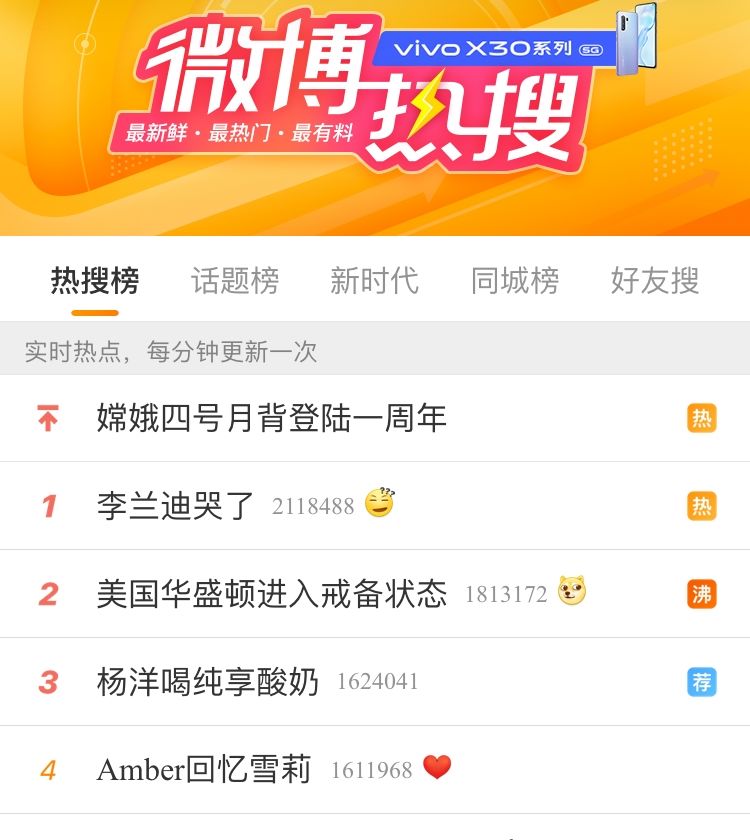Click the orange 热 badge next to 嫦娥四号月背登陆一周年

tap(702, 418)
